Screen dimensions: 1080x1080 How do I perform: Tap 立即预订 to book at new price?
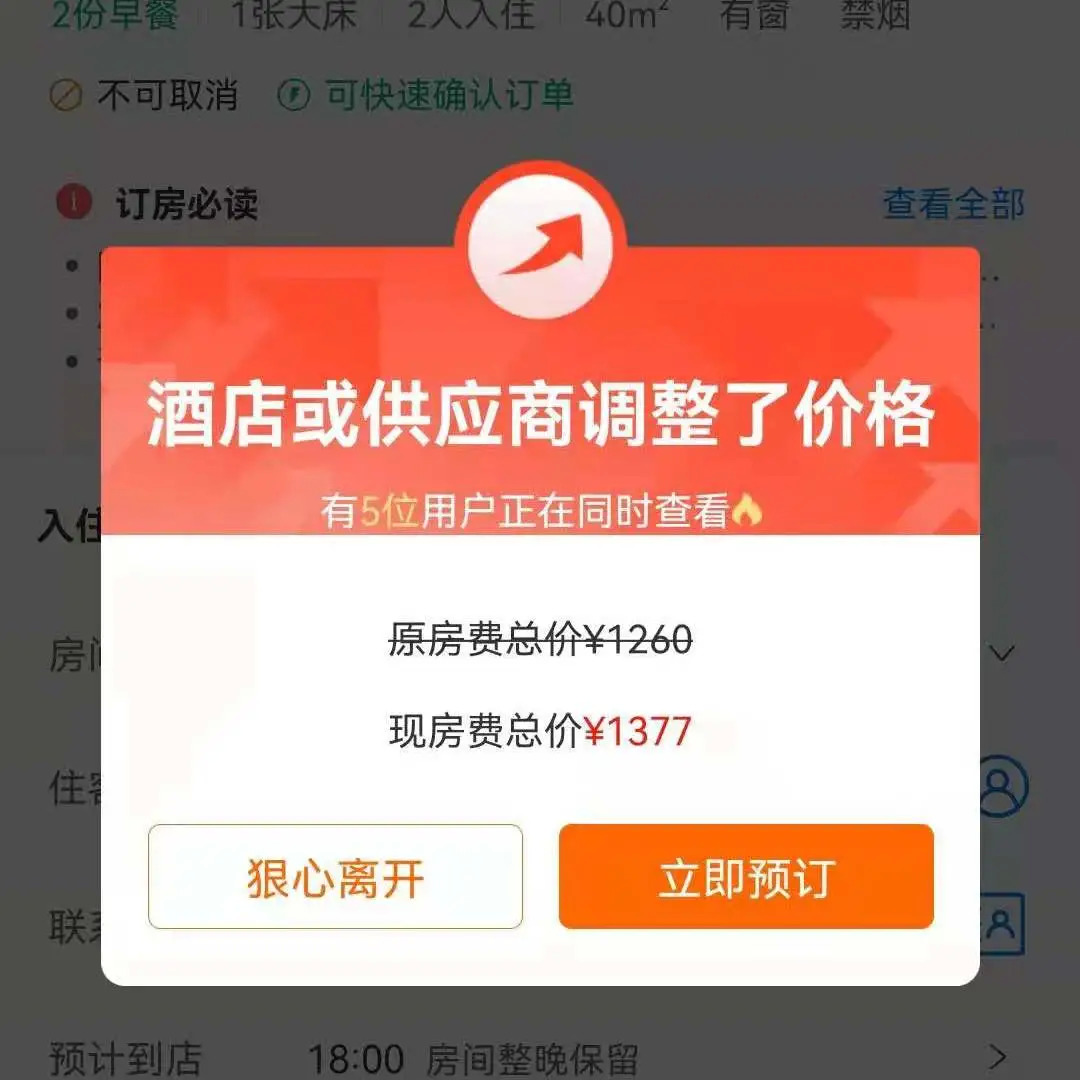[746, 877]
